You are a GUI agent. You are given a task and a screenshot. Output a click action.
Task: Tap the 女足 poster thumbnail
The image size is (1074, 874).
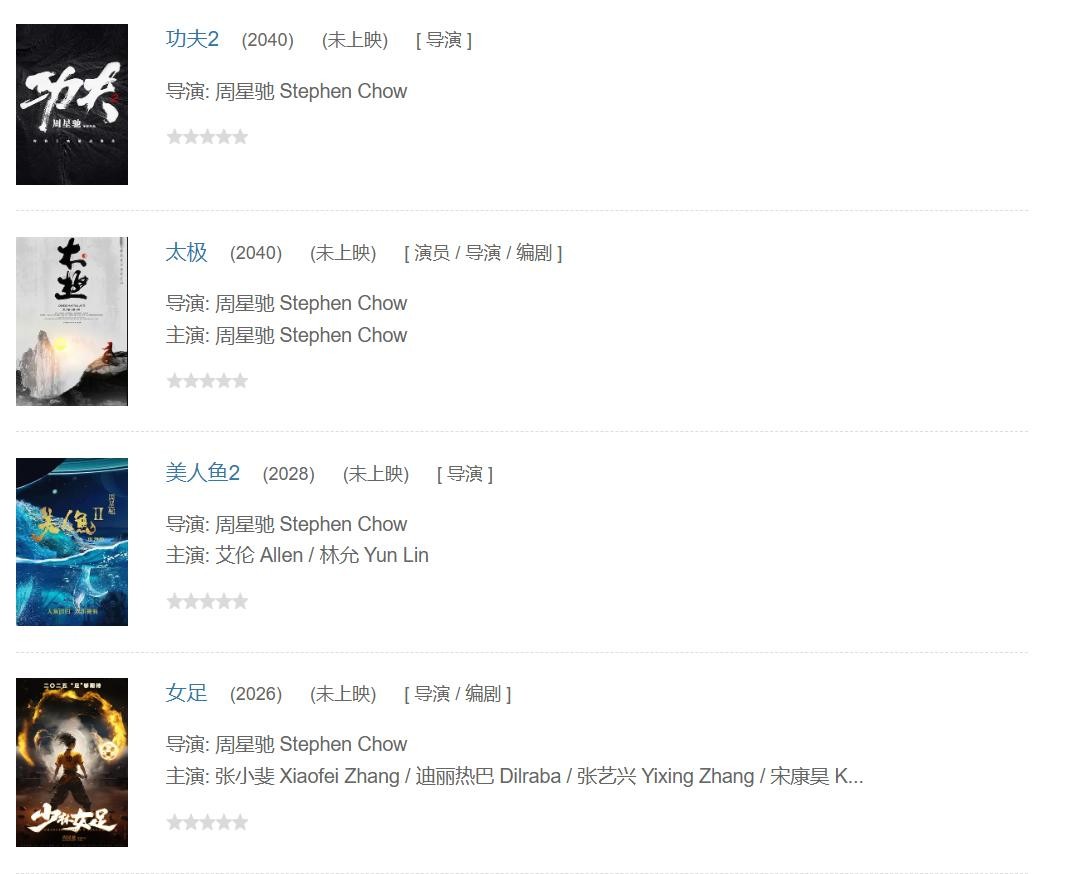coord(72,762)
